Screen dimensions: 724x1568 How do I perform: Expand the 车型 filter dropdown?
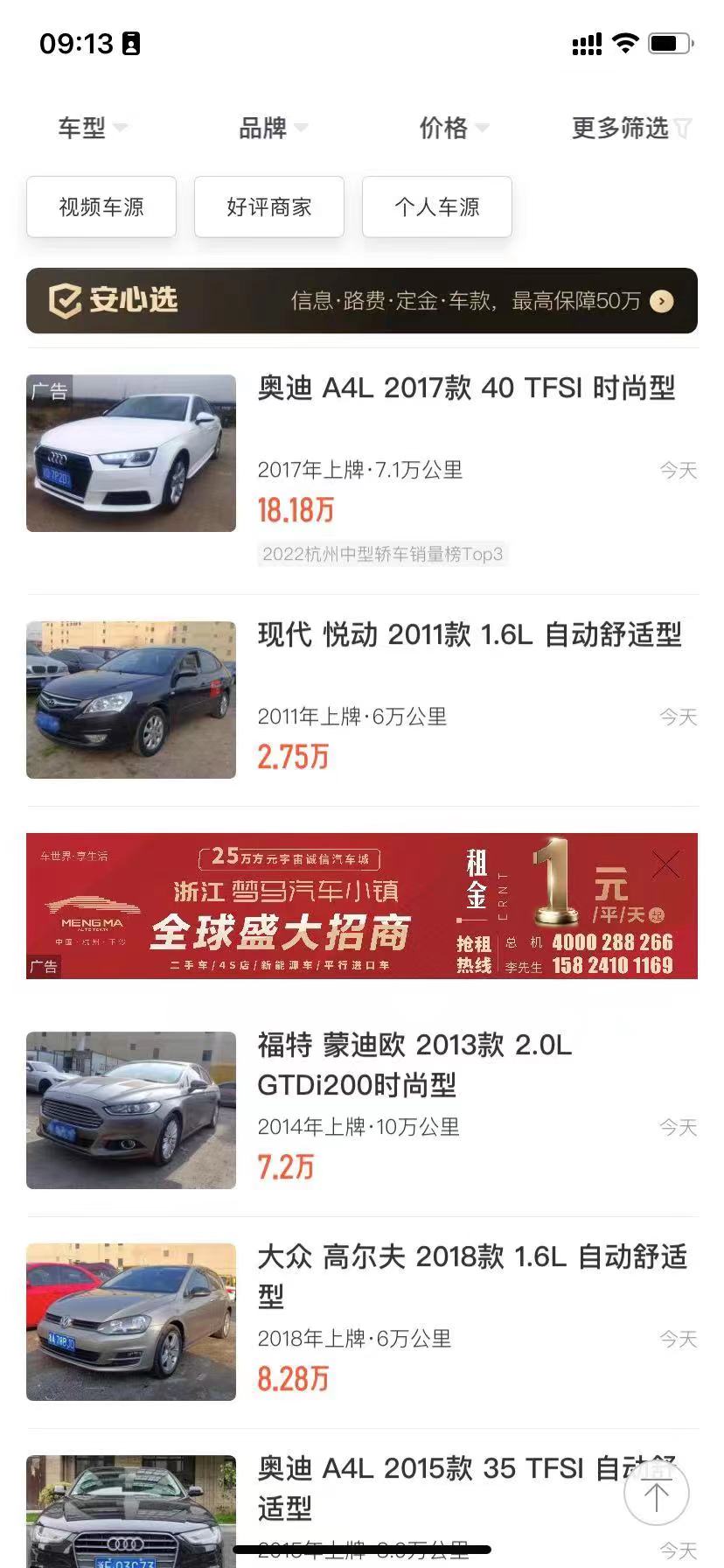92,129
